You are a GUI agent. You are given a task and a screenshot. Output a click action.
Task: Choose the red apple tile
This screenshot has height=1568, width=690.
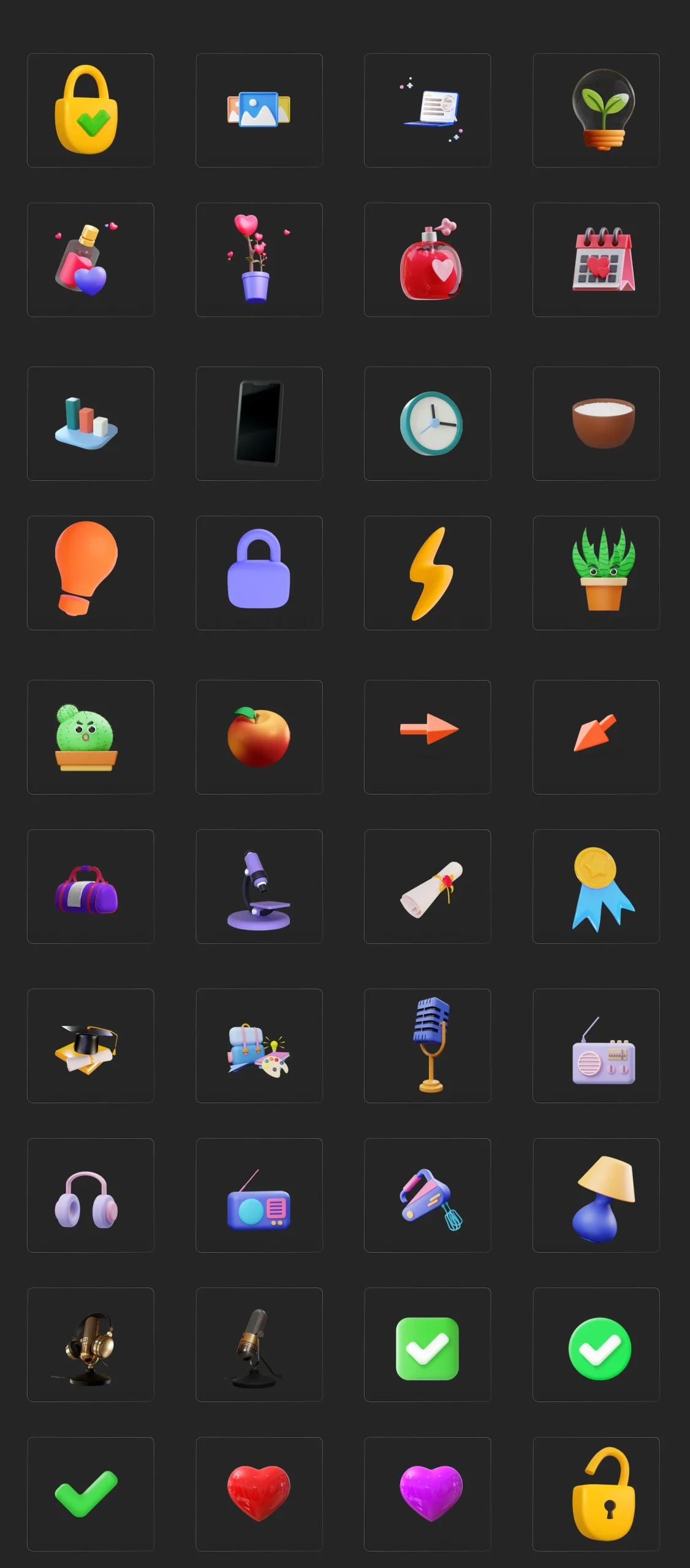(x=259, y=737)
